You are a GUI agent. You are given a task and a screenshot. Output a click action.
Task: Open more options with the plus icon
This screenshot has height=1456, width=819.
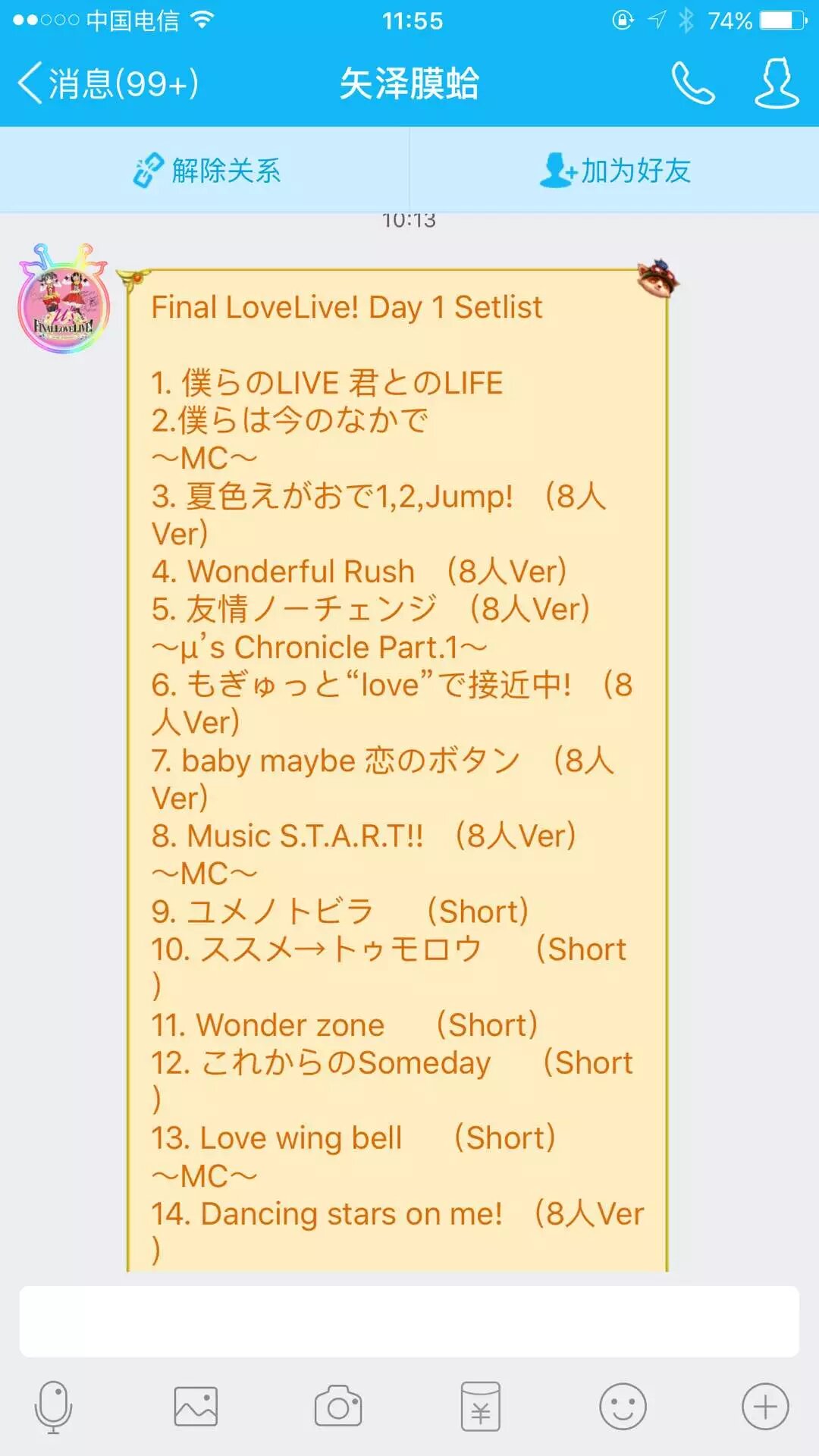[x=765, y=1407]
